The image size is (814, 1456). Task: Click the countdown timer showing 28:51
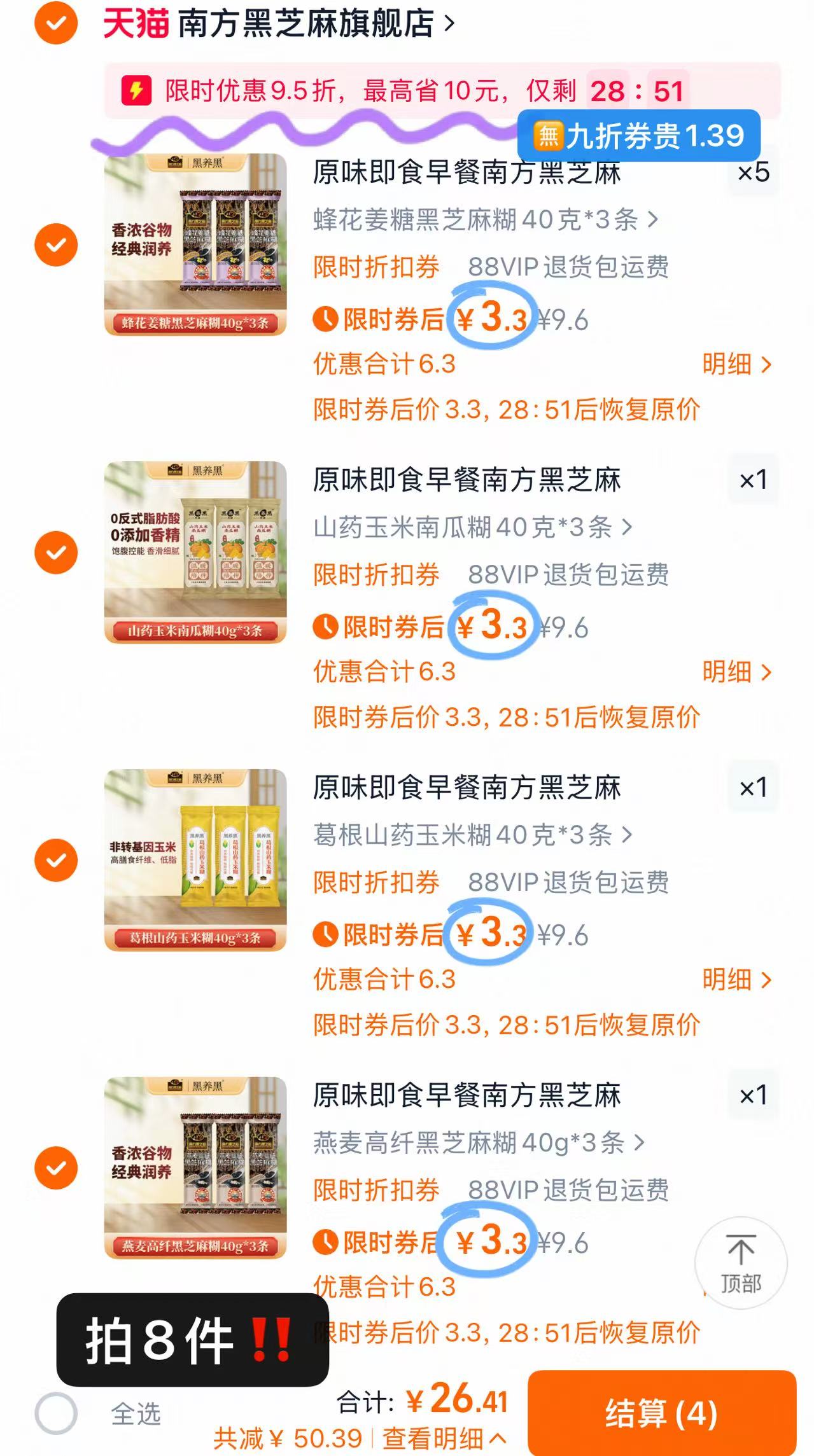coord(636,92)
